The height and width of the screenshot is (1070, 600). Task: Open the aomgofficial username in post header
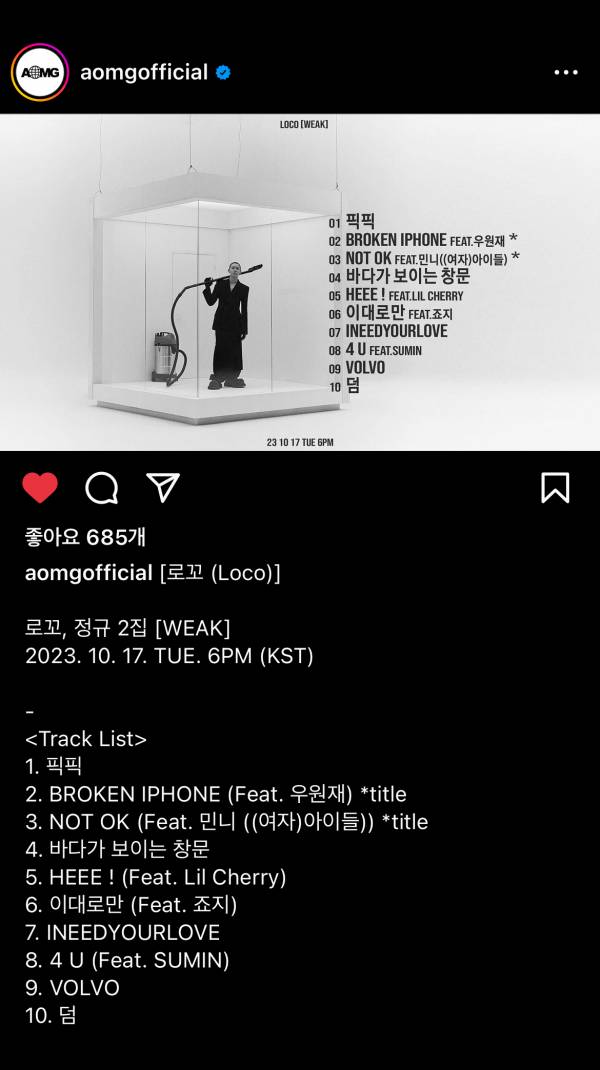coord(143,72)
